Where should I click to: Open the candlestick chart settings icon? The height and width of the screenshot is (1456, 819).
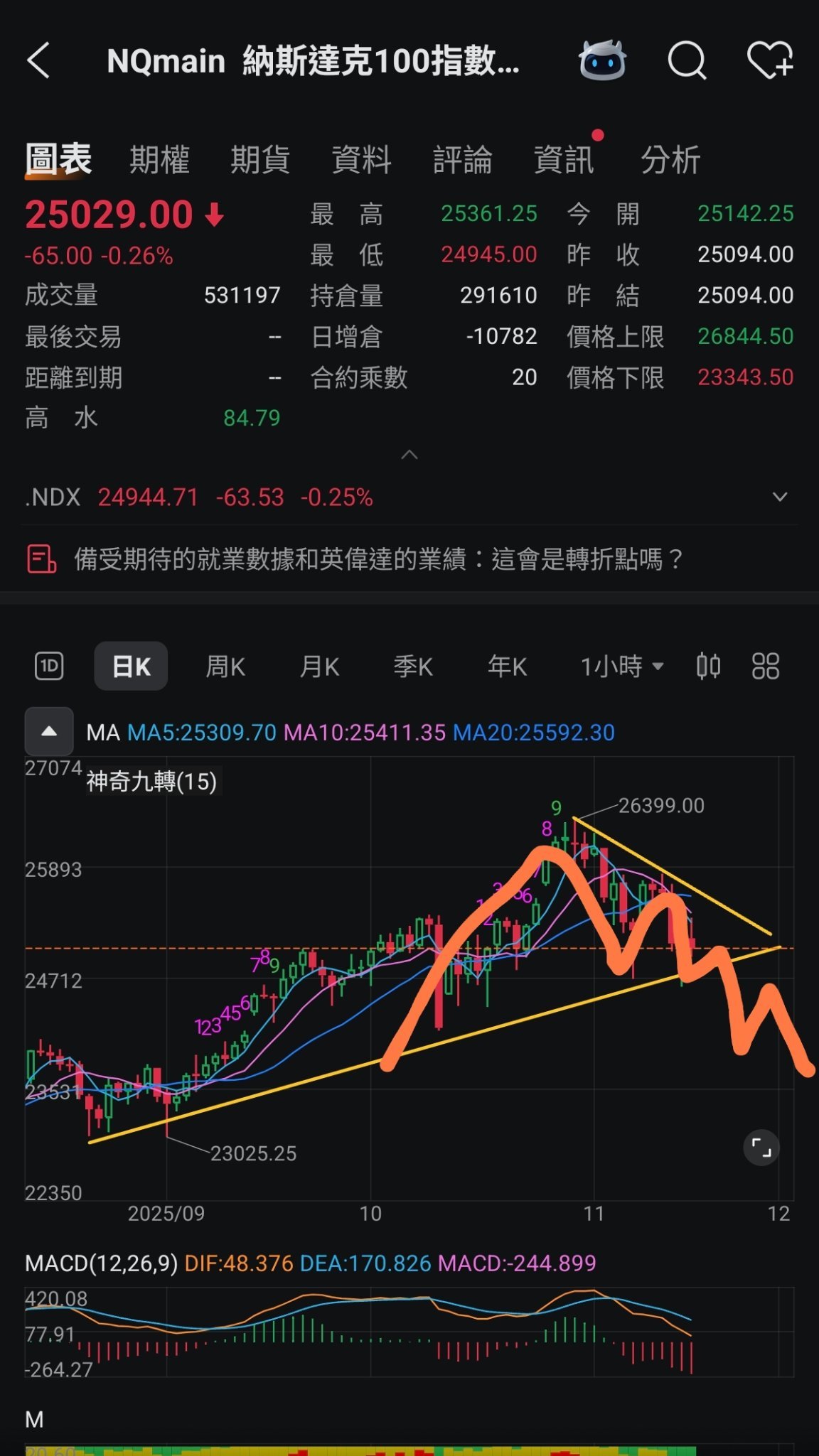pyautogui.click(x=708, y=666)
